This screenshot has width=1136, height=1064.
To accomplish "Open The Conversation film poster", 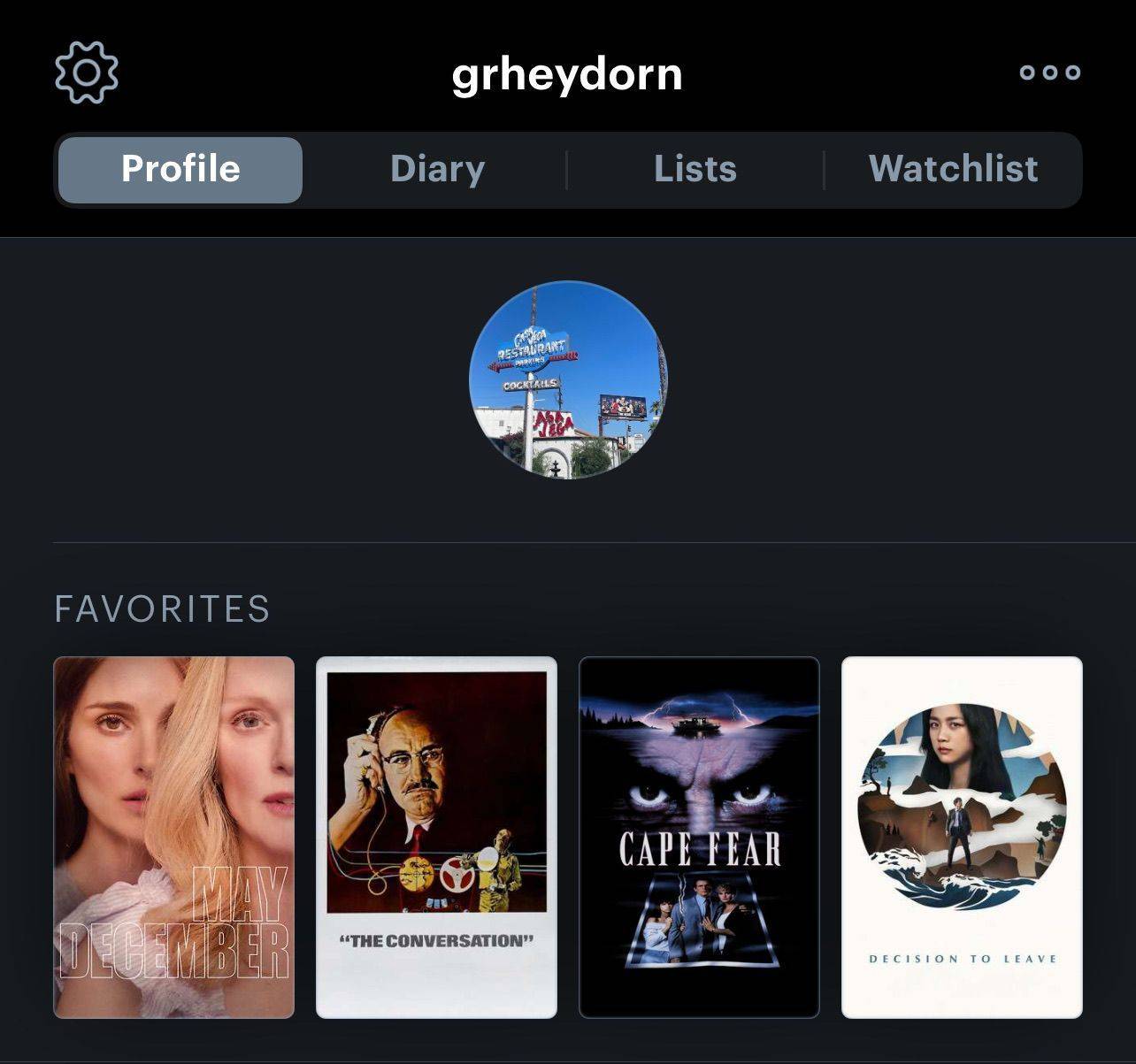I will point(437,838).
